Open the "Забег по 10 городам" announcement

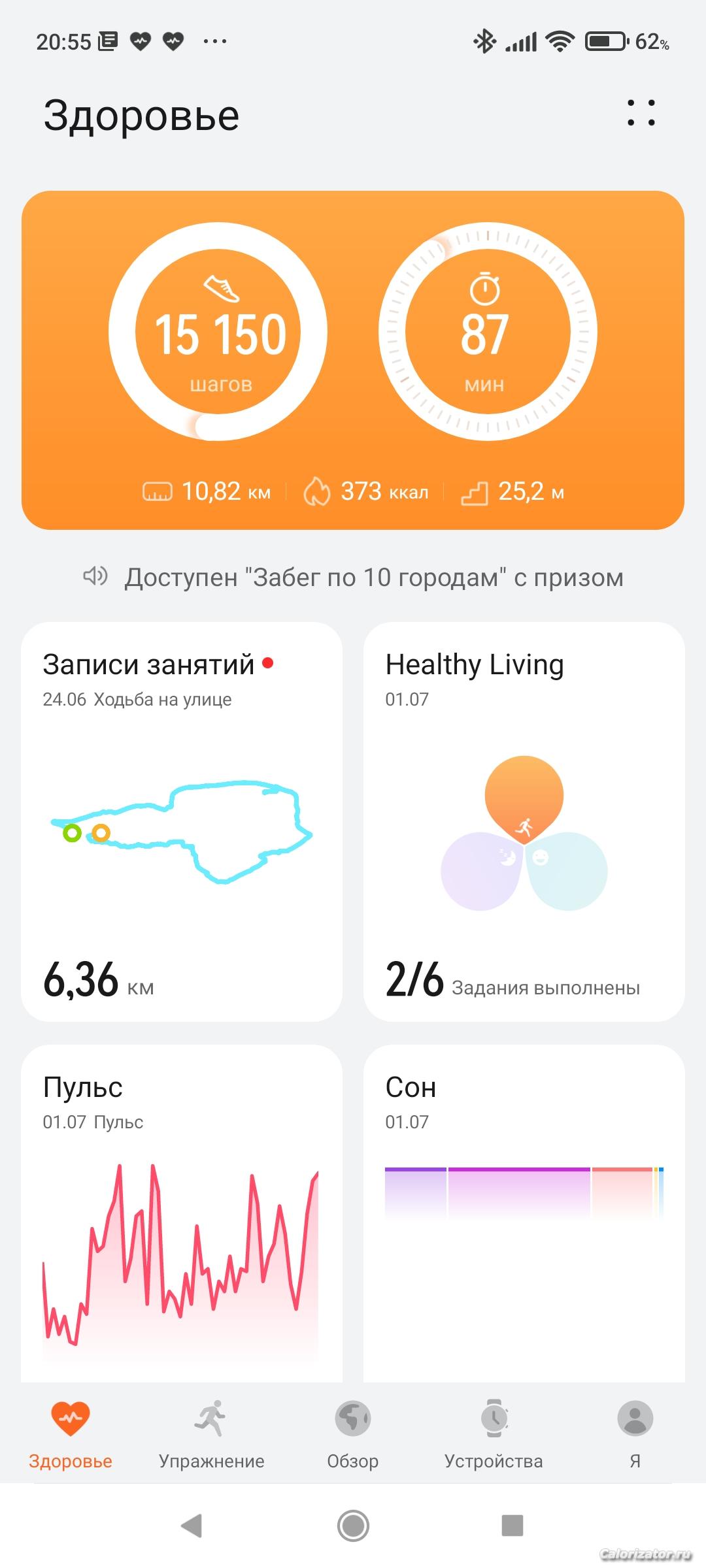[353, 577]
